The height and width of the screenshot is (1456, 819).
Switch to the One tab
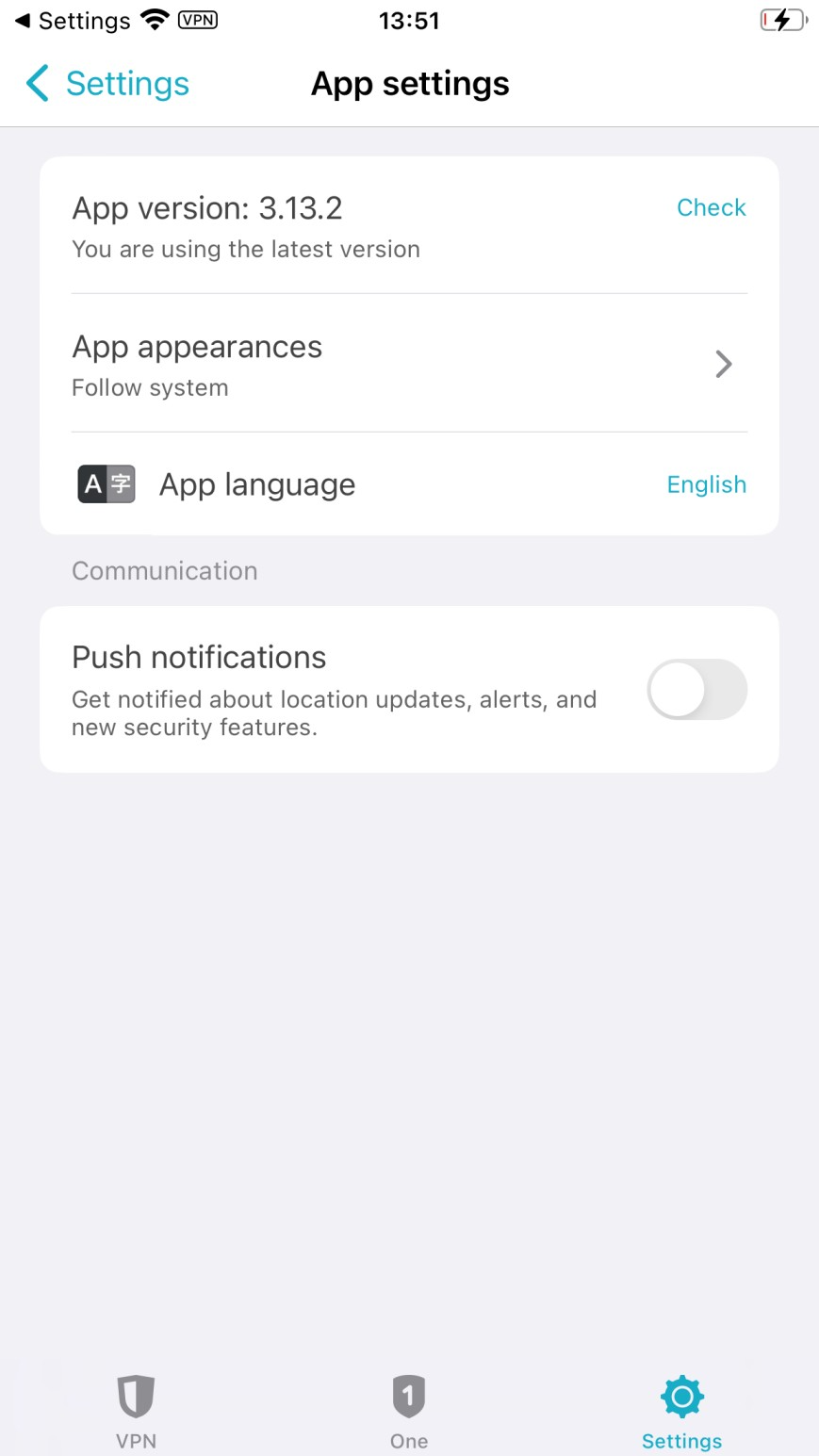click(x=409, y=1411)
